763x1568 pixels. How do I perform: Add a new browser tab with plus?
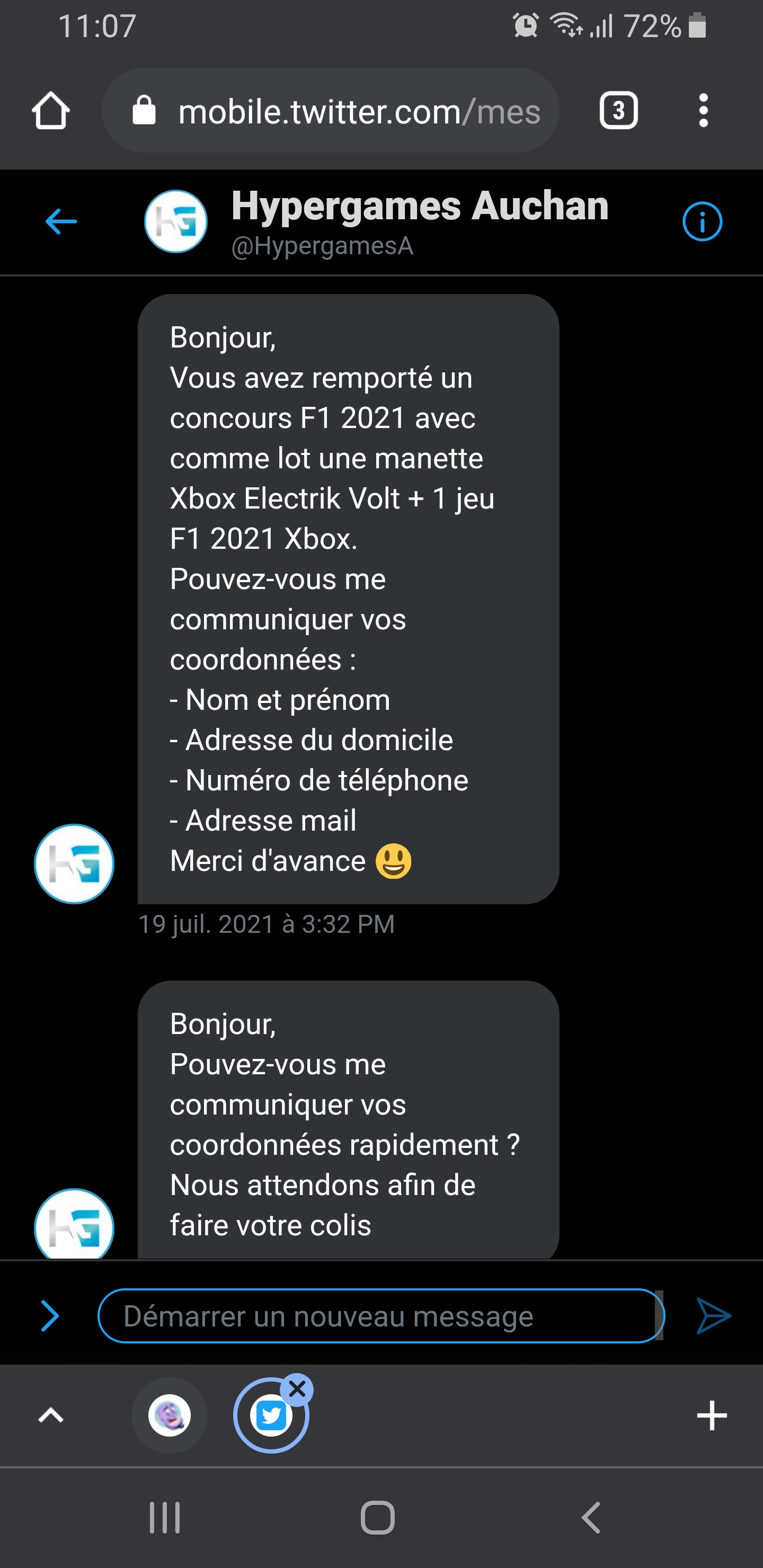click(x=711, y=1415)
